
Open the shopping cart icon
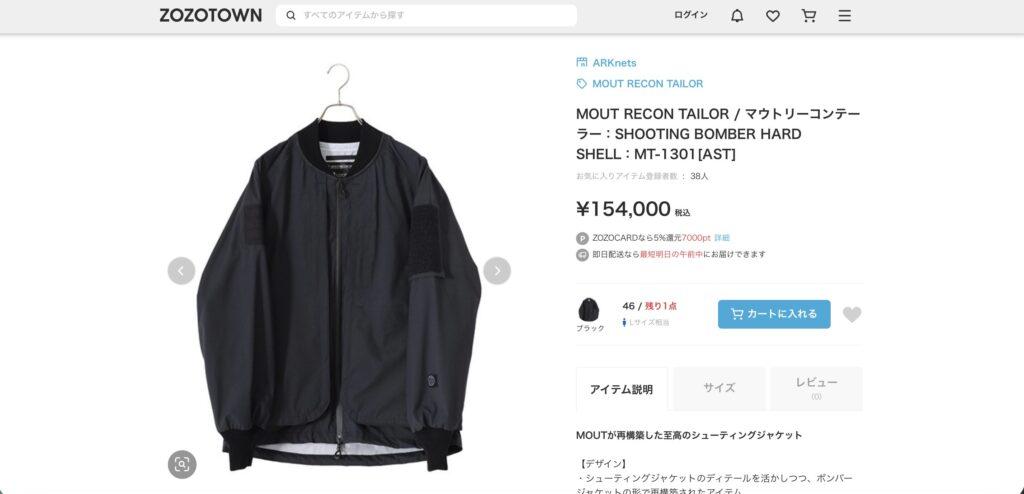[x=809, y=16]
